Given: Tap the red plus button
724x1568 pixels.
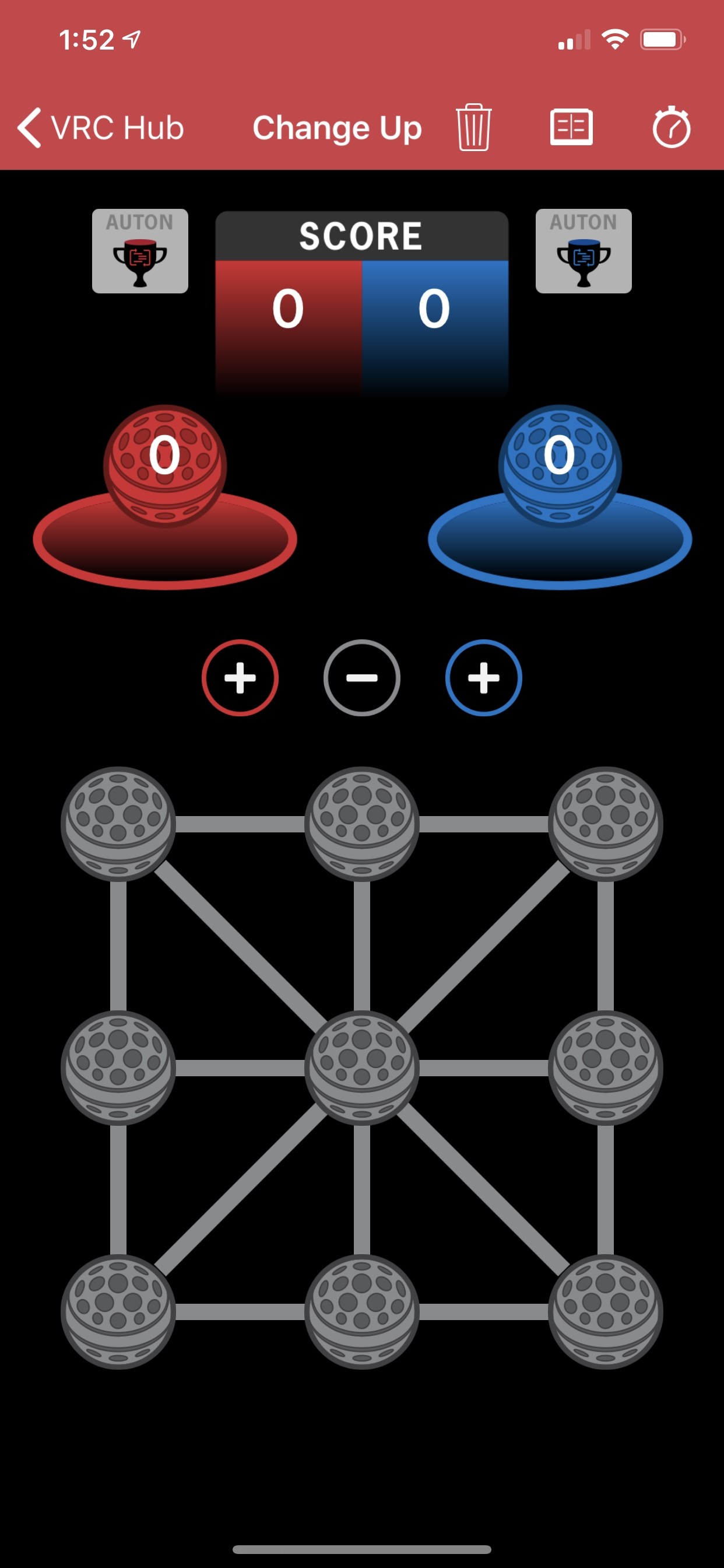Looking at the screenshot, I should 240,677.
